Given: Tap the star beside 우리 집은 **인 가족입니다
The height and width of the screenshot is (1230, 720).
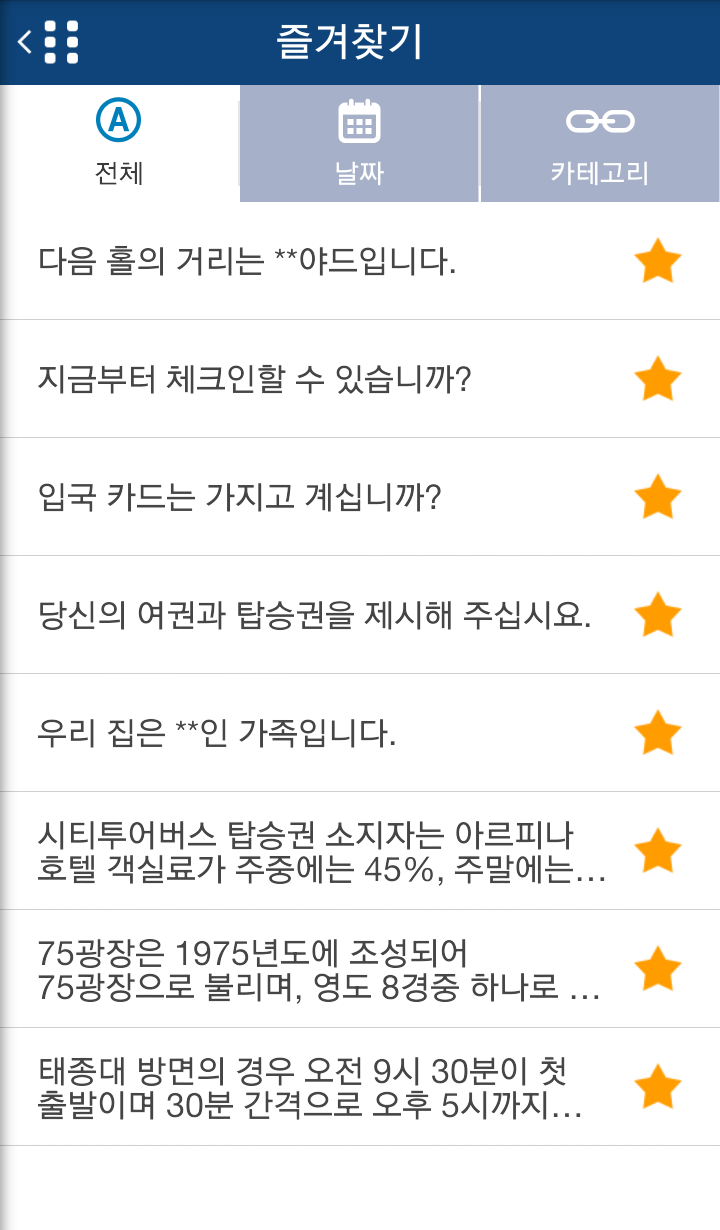Looking at the screenshot, I should click(x=658, y=734).
